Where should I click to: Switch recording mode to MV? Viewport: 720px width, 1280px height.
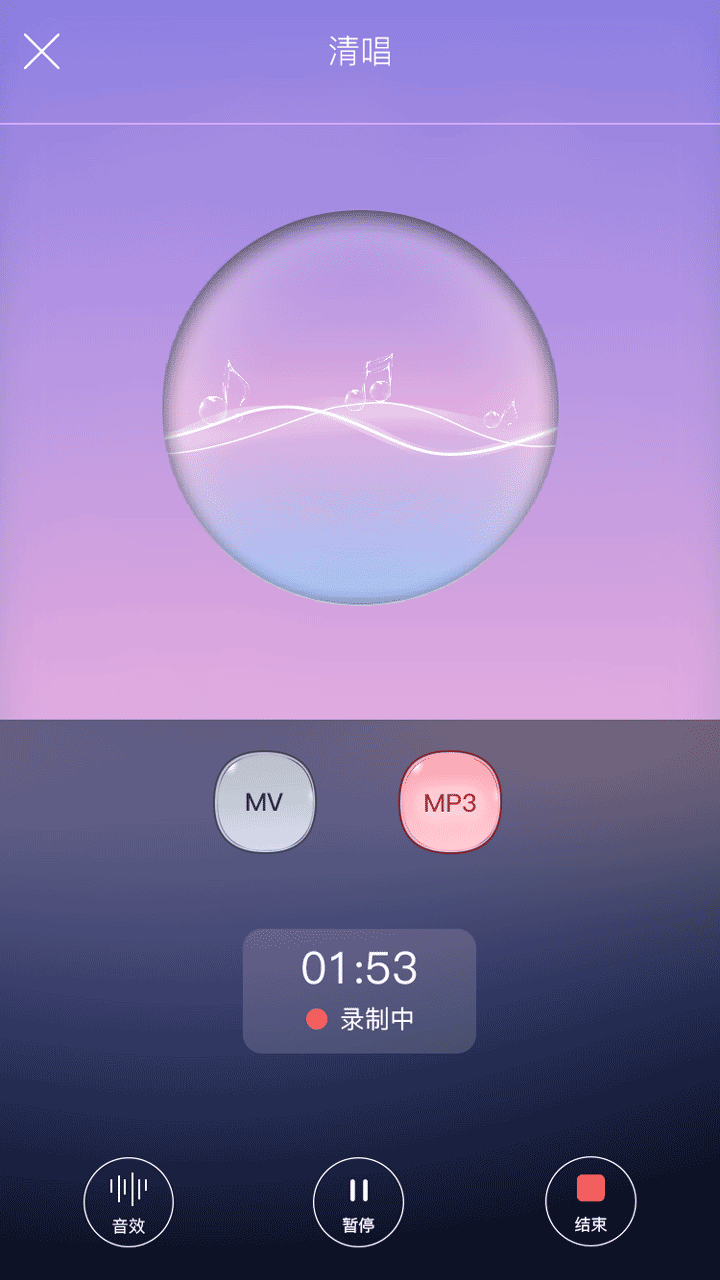pyautogui.click(x=265, y=802)
